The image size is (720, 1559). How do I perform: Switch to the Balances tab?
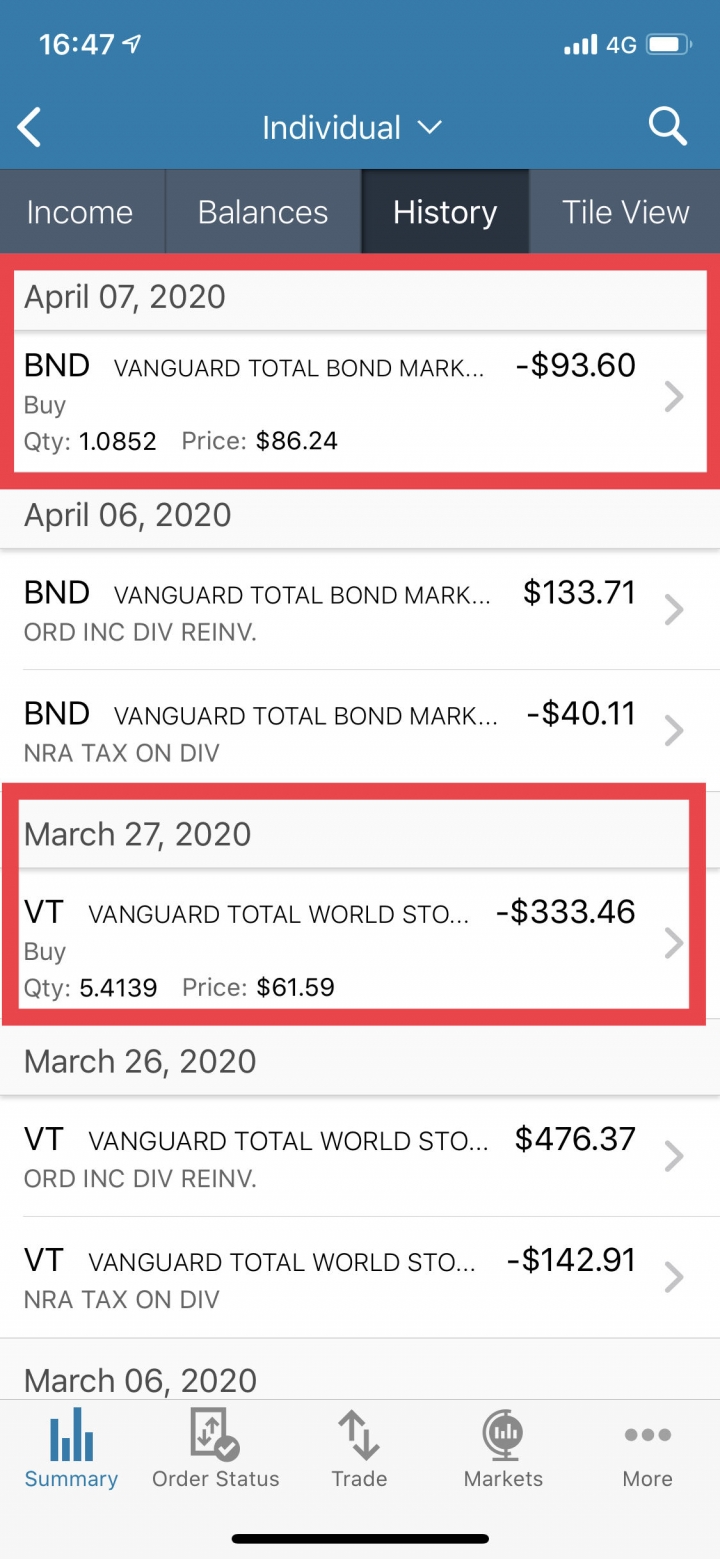263,212
